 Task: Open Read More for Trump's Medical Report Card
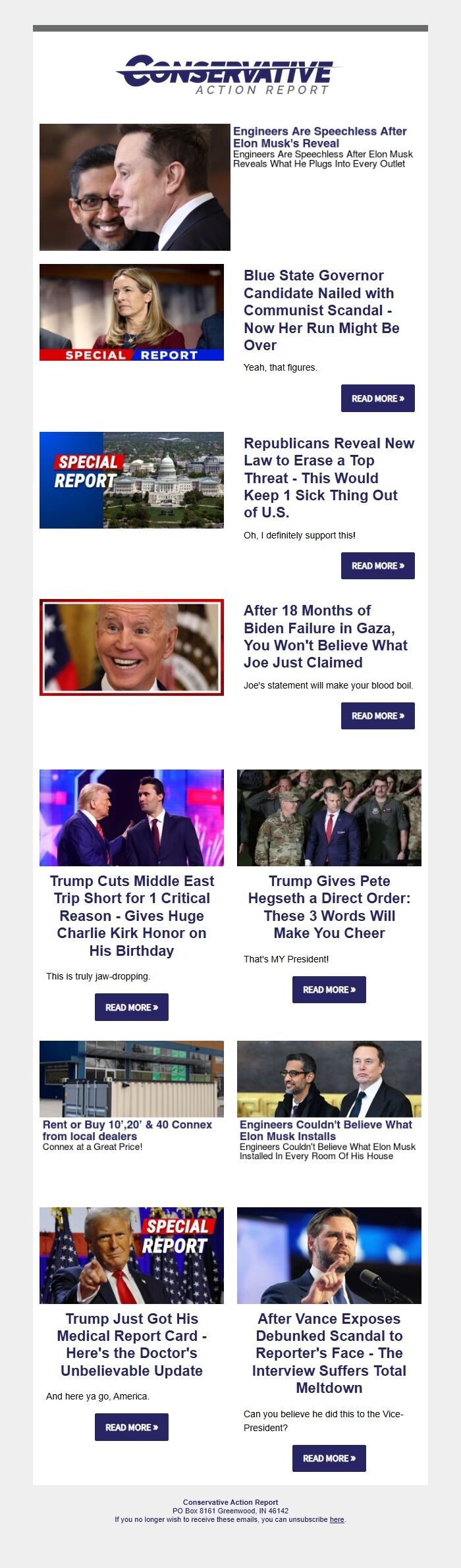coord(131,1427)
